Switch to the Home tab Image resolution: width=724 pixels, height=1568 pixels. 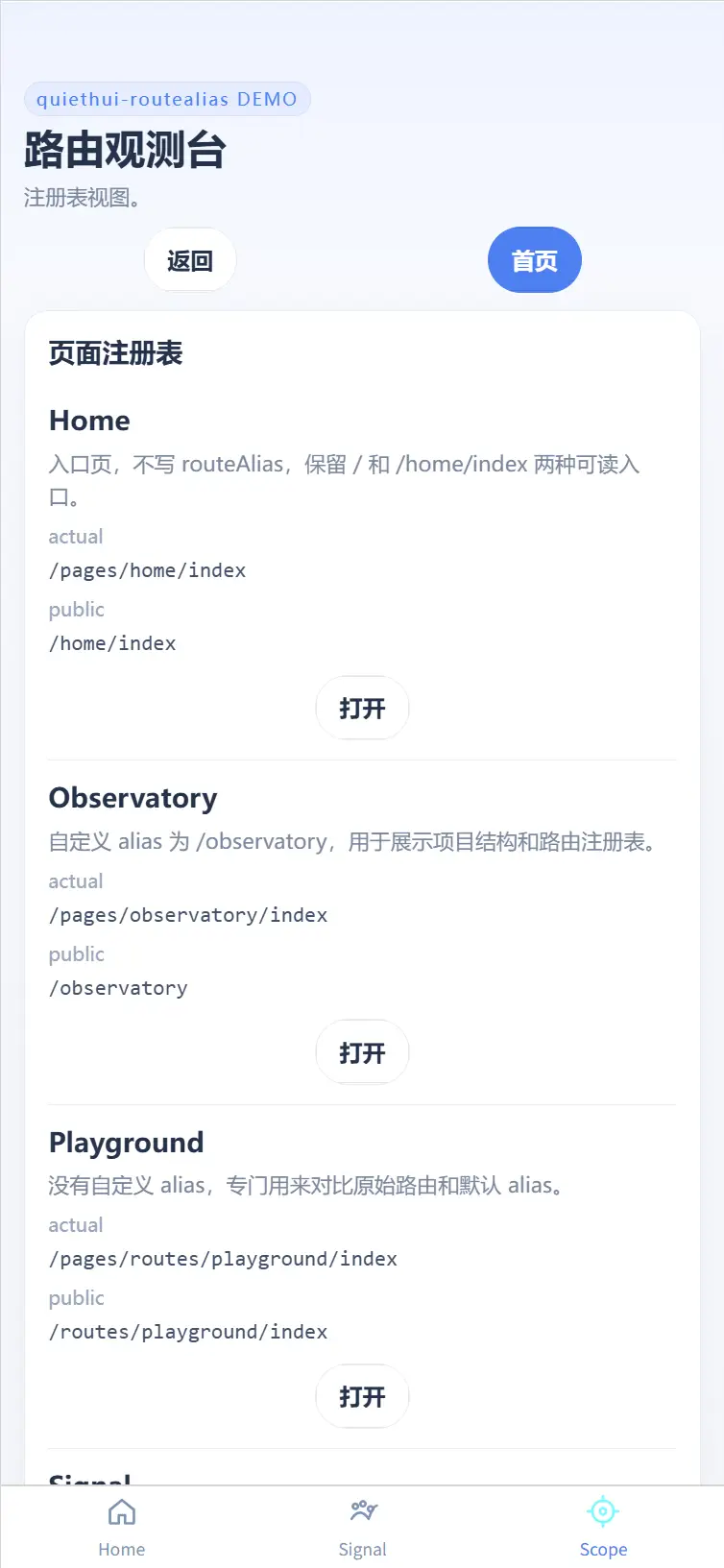click(x=121, y=1527)
